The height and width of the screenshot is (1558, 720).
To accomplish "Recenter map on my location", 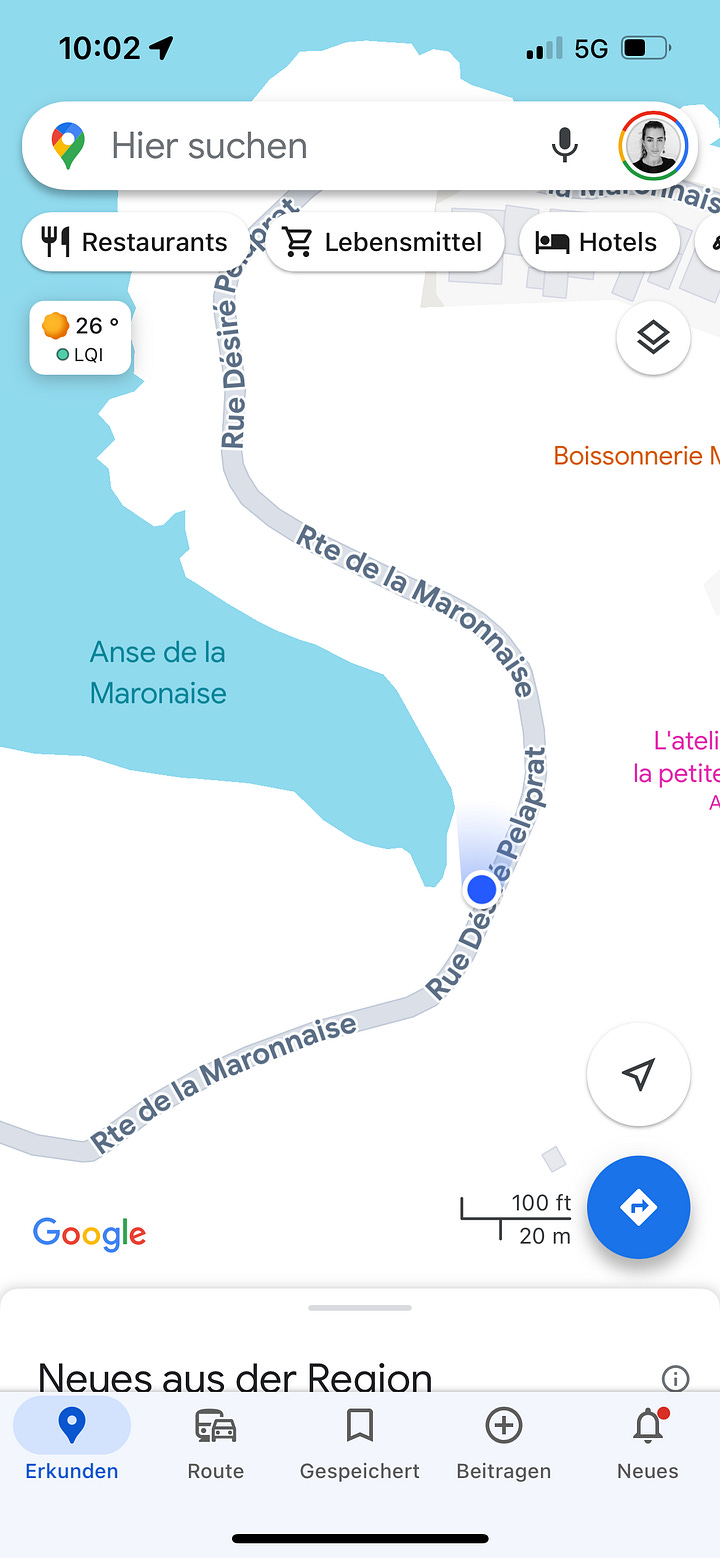I will 638,1075.
